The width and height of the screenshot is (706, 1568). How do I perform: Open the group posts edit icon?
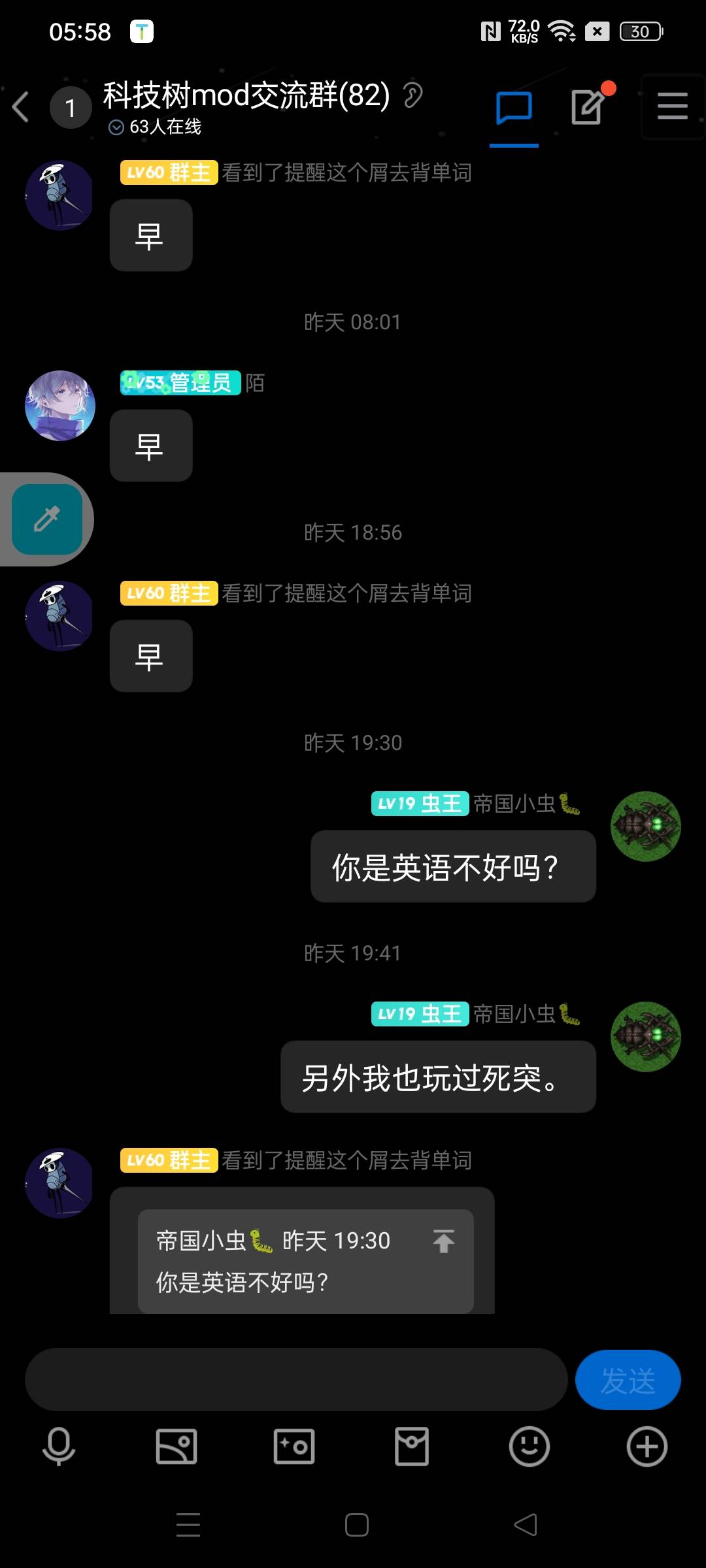click(x=588, y=107)
